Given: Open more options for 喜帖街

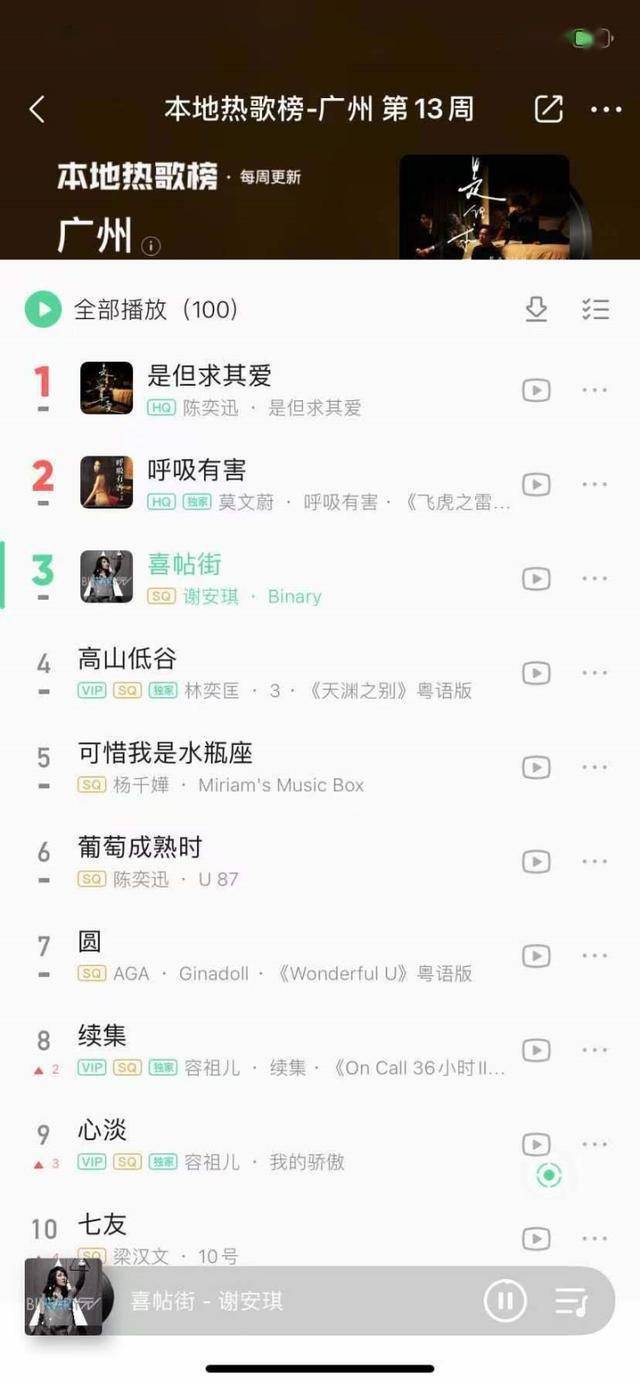Looking at the screenshot, I should [595, 579].
